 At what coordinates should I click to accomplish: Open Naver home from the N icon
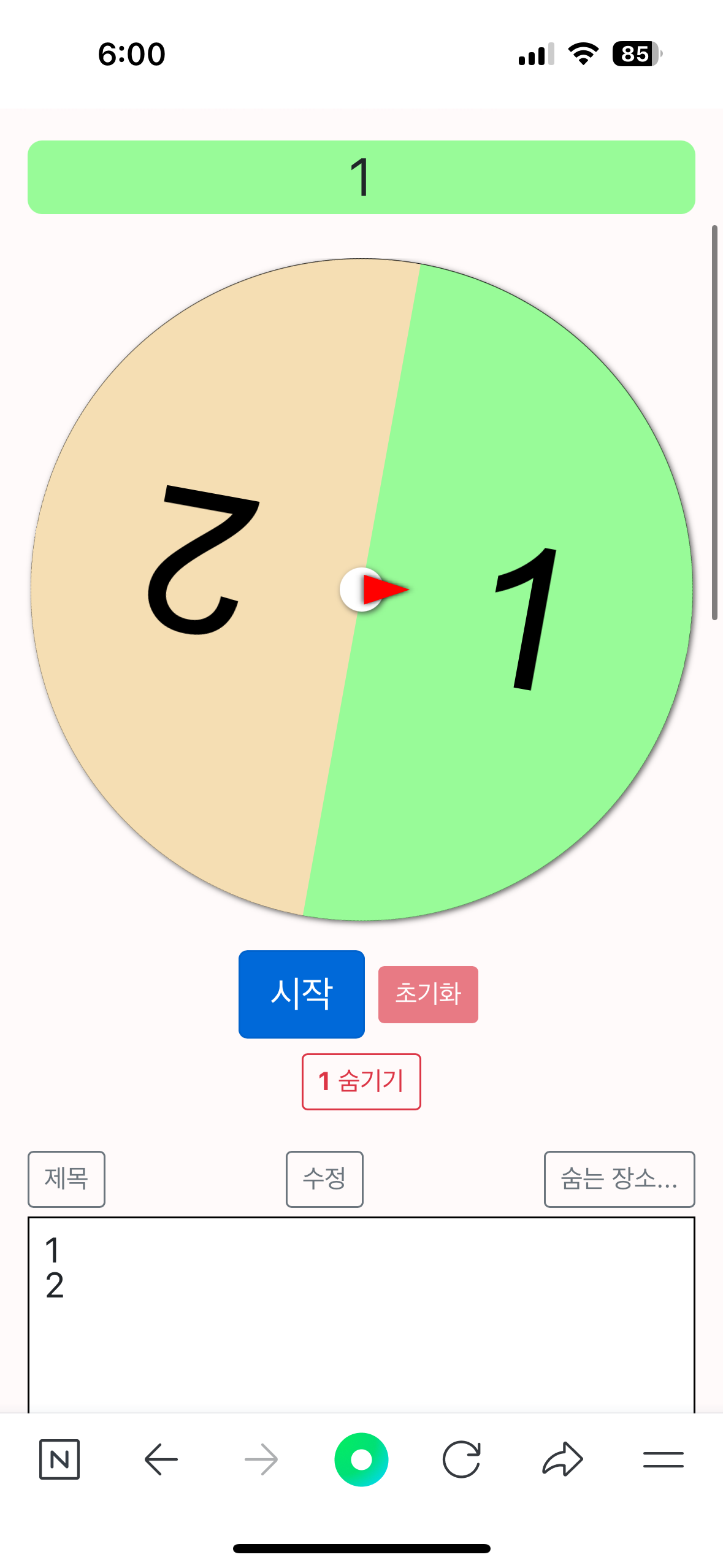tap(59, 1459)
